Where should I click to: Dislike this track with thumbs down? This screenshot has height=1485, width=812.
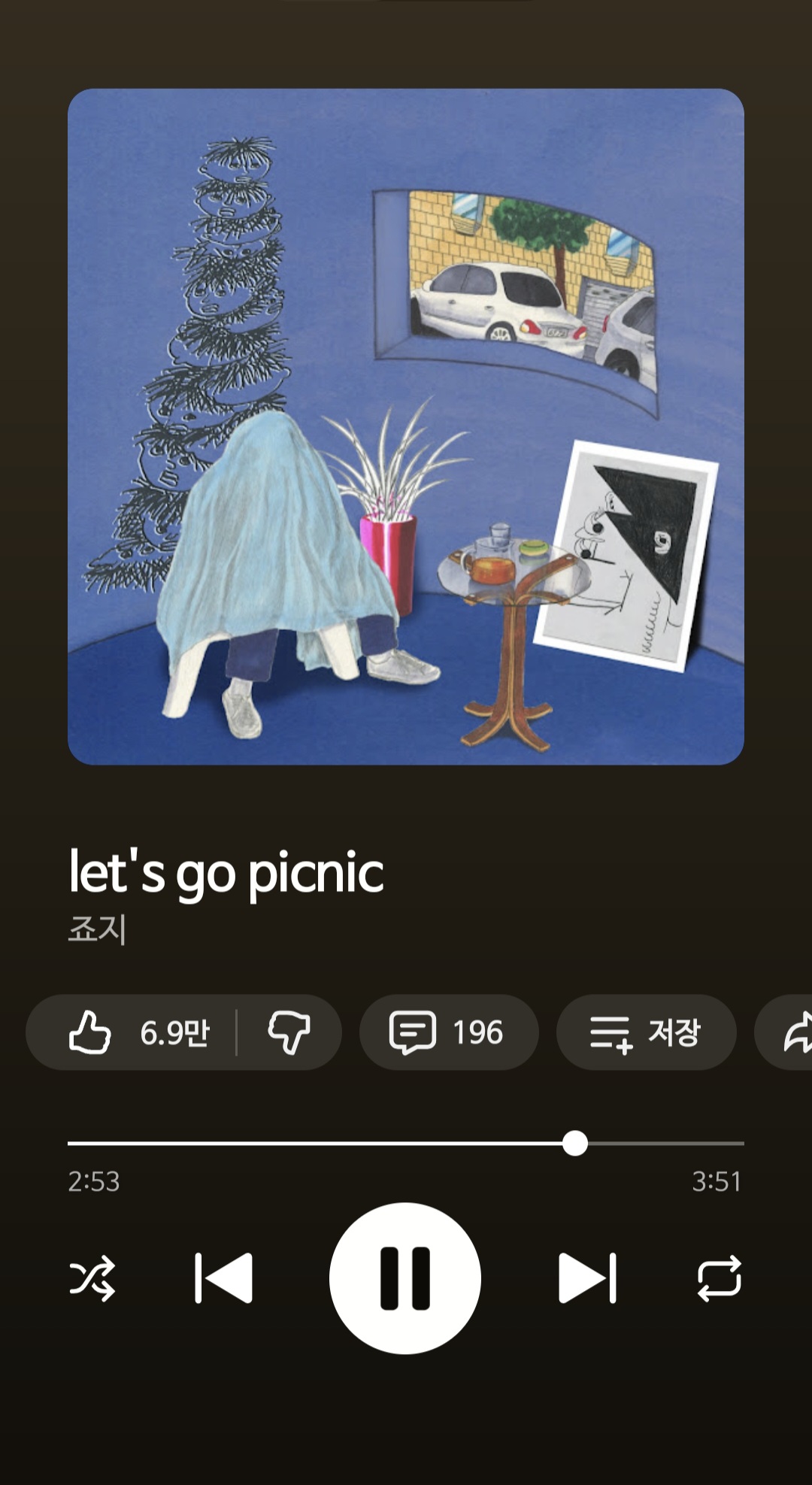[x=289, y=1032]
